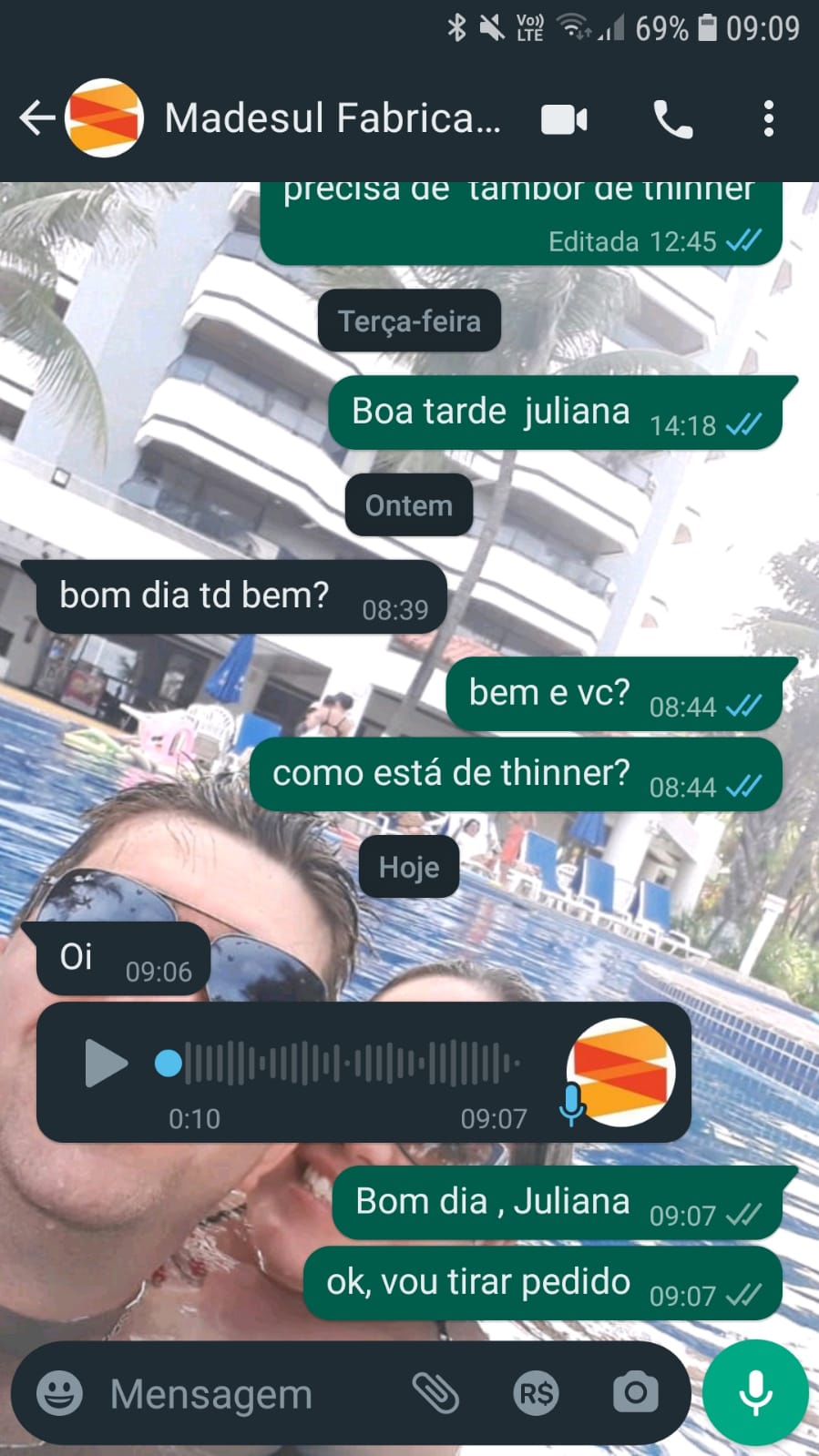Open the overflow menu
Viewport: 819px width, 1456px height.
[x=768, y=119]
